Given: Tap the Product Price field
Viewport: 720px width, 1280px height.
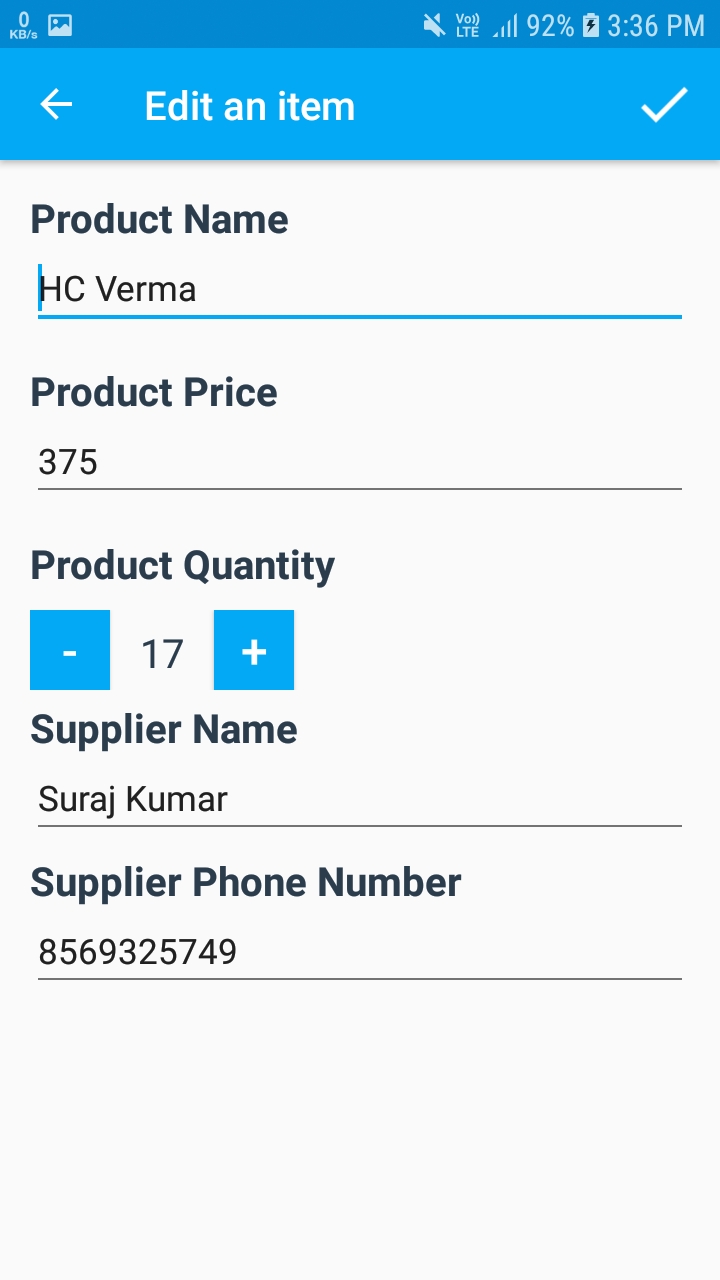Looking at the screenshot, I should tap(360, 463).
